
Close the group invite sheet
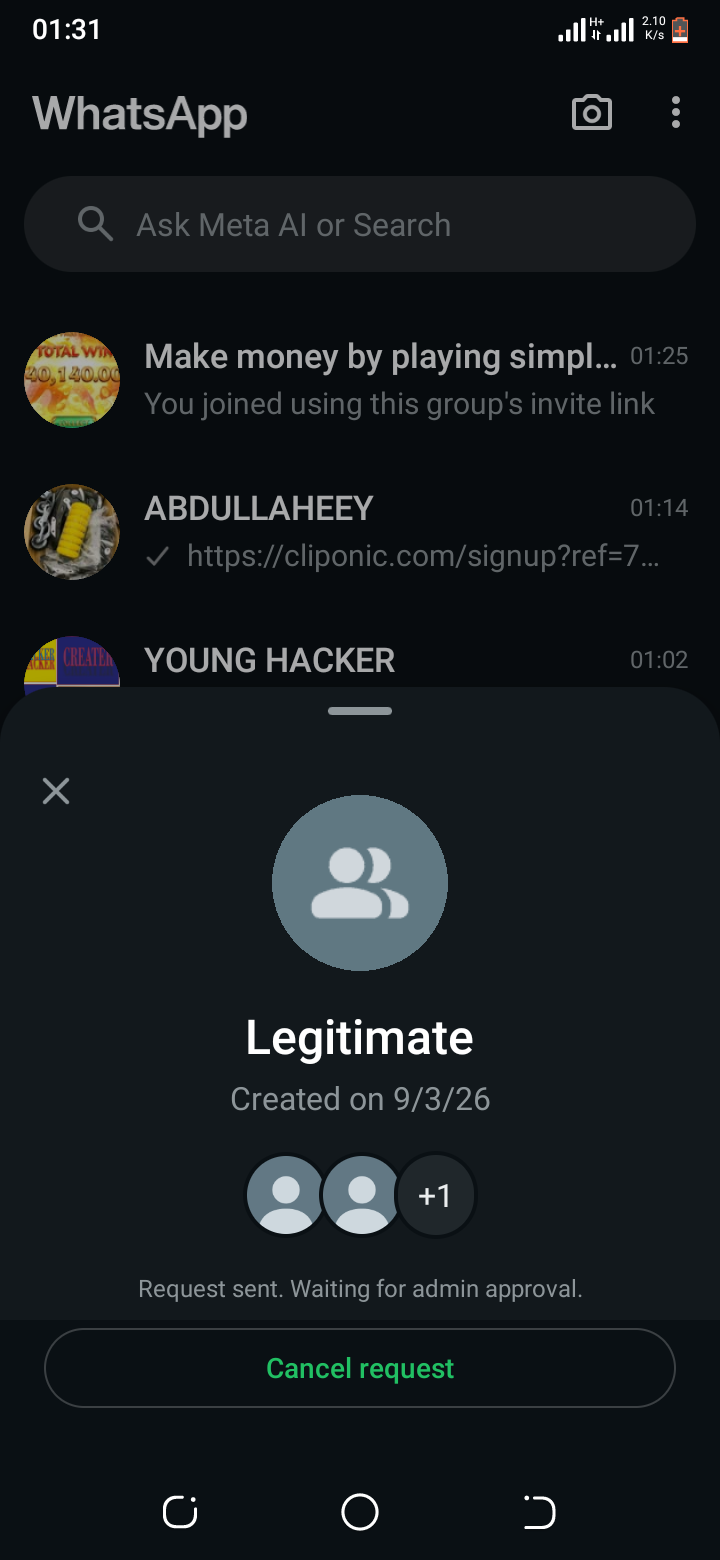56,792
